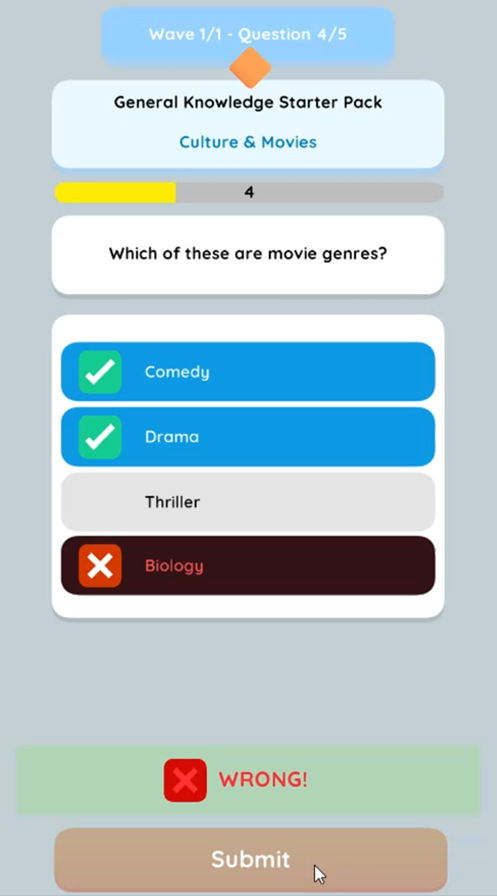497x896 pixels.
Task: Select the Comedy answer option
Action: [x=248, y=371]
